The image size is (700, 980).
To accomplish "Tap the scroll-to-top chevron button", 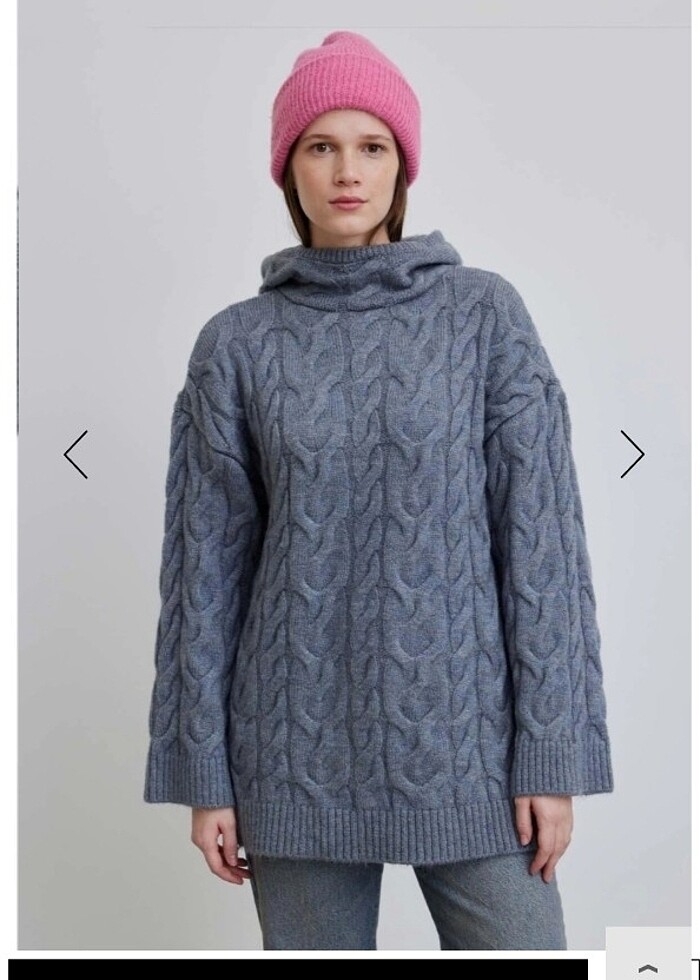I will (x=648, y=967).
